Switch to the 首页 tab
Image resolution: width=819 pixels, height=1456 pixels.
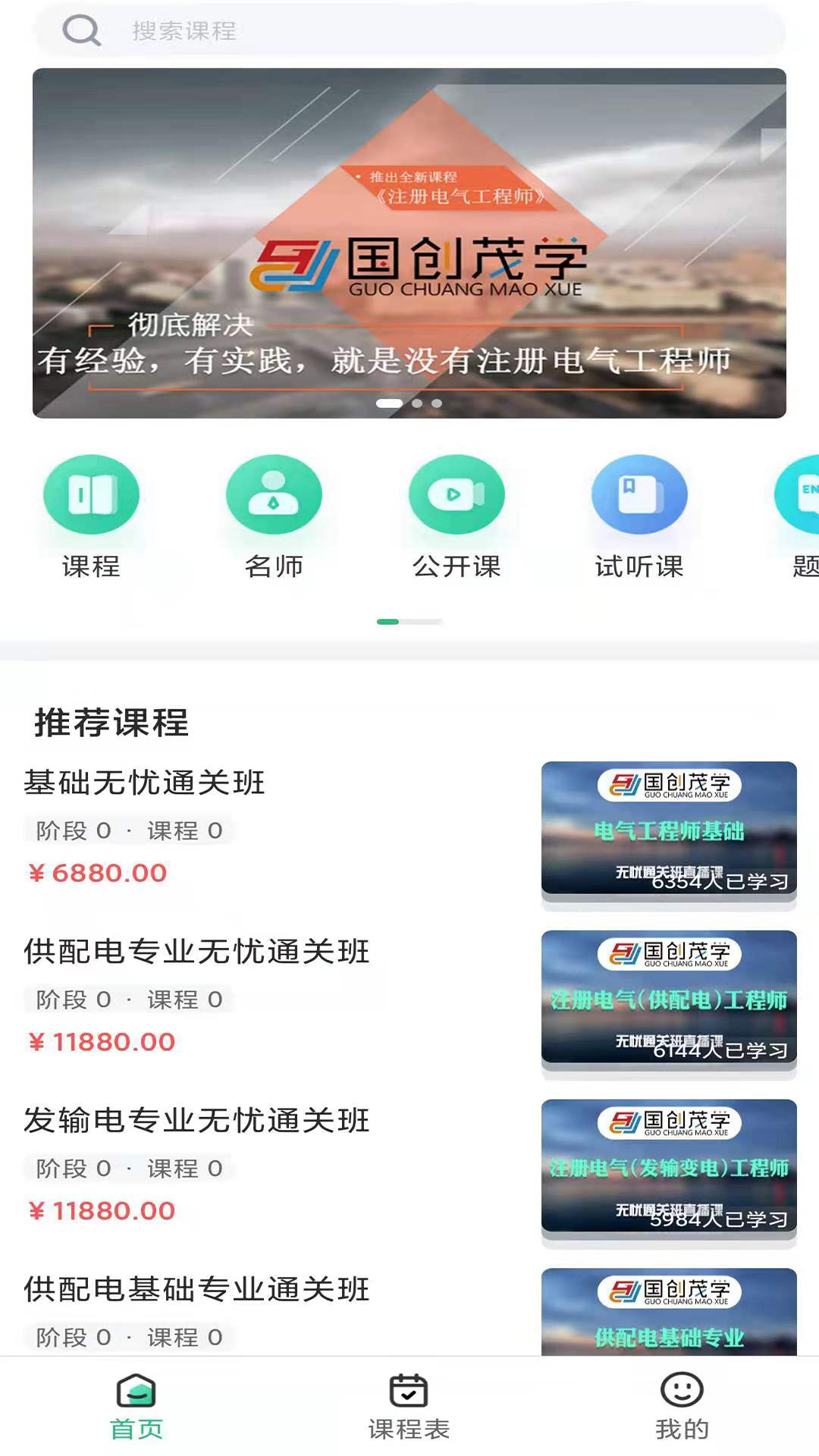click(x=136, y=1407)
